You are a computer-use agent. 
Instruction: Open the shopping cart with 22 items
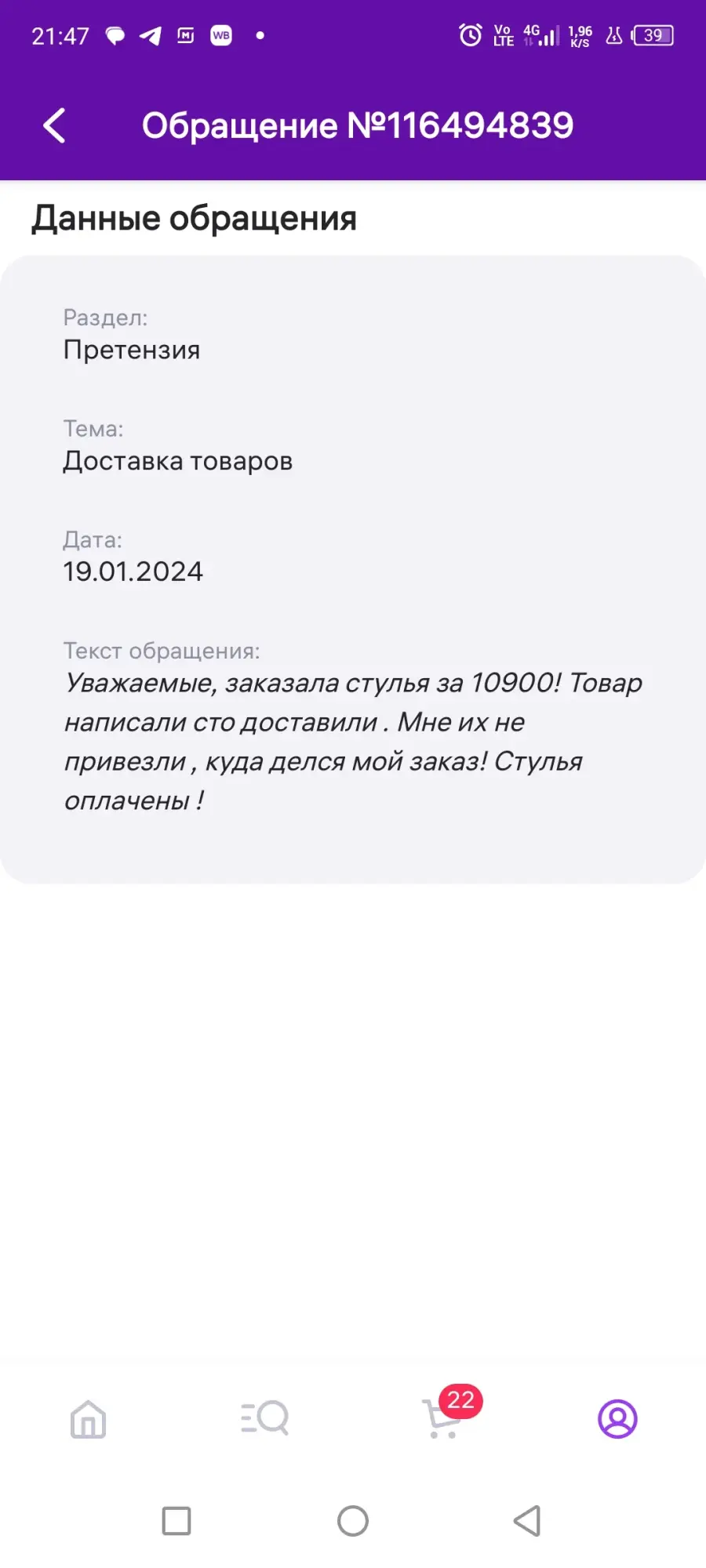click(x=450, y=1414)
